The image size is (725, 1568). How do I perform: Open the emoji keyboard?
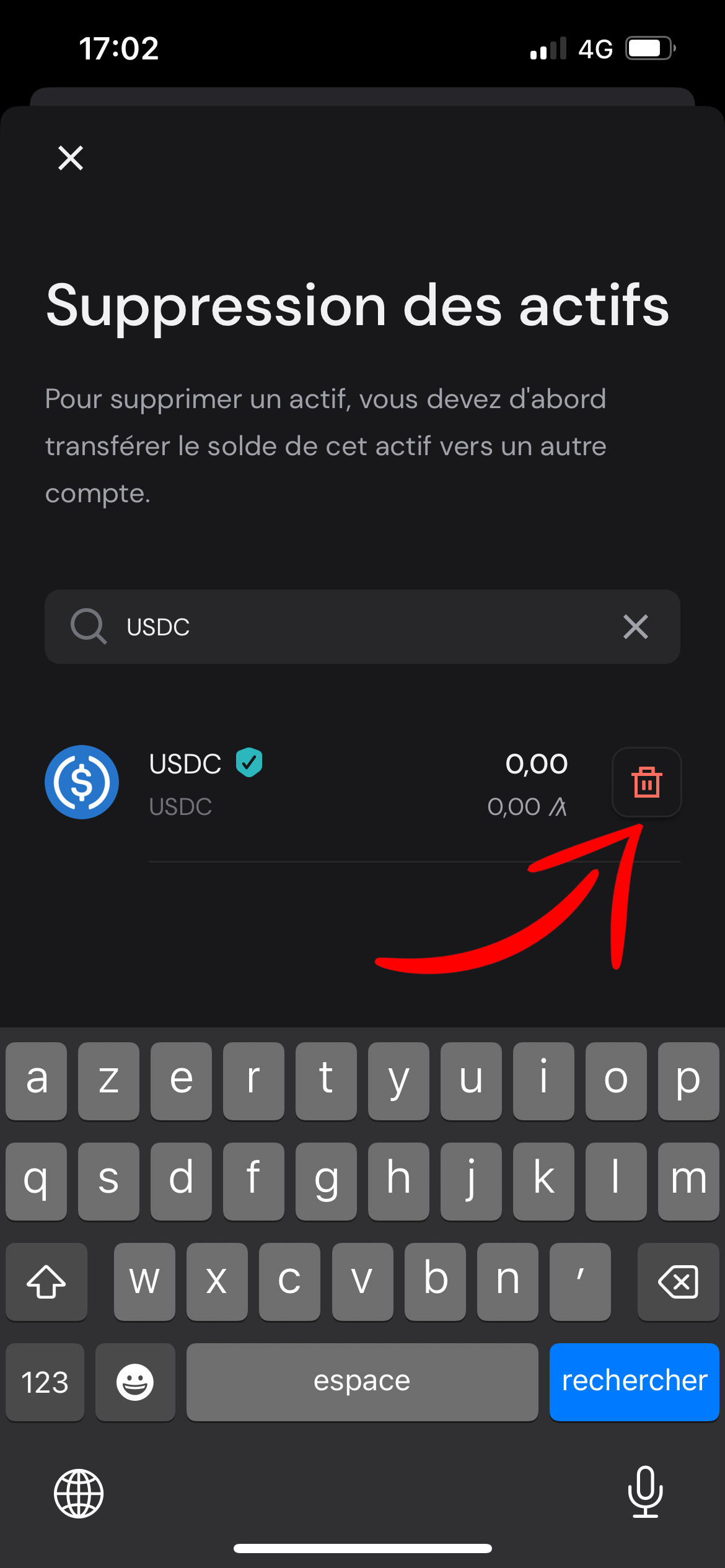coord(135,1382)
